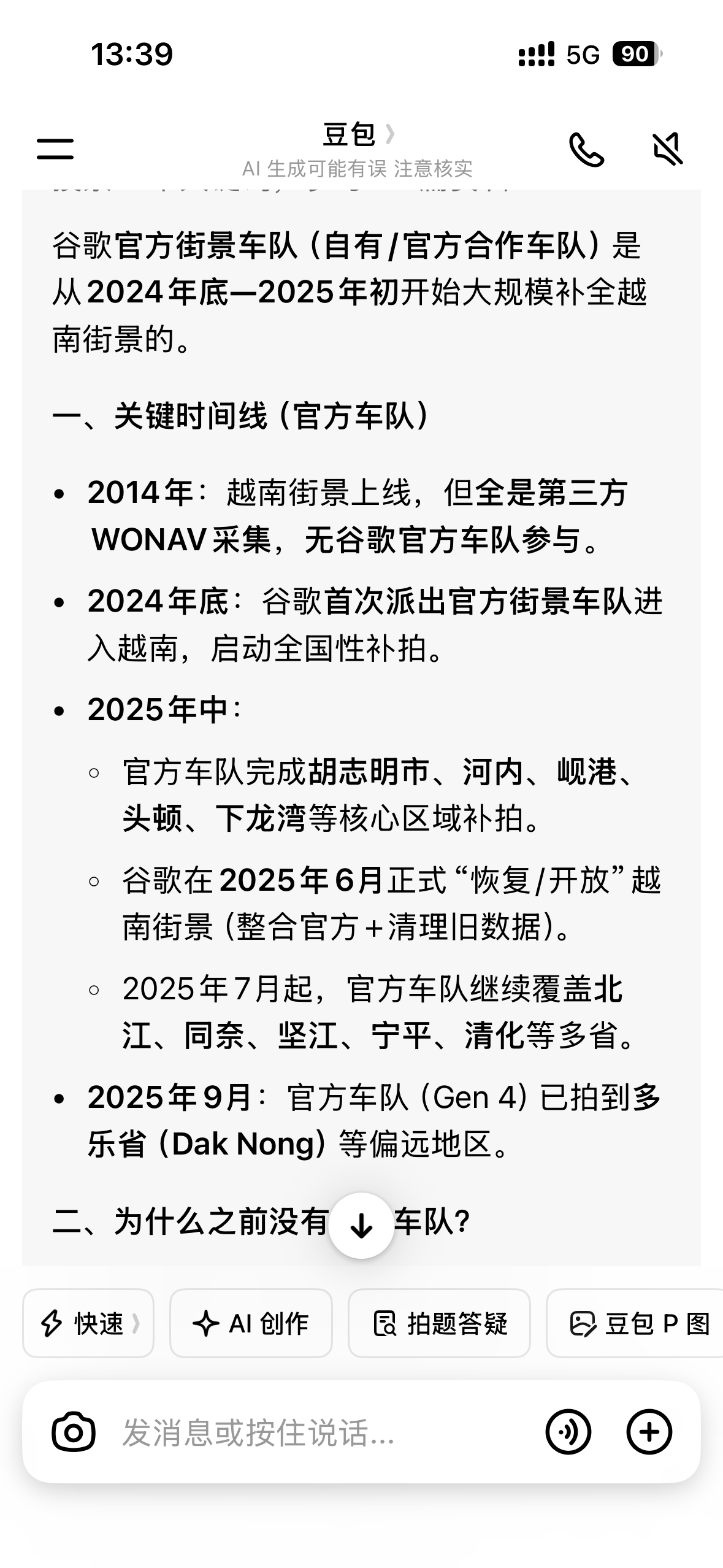
Task: Toggle the muted speaker icon
Action: (668, 149)
